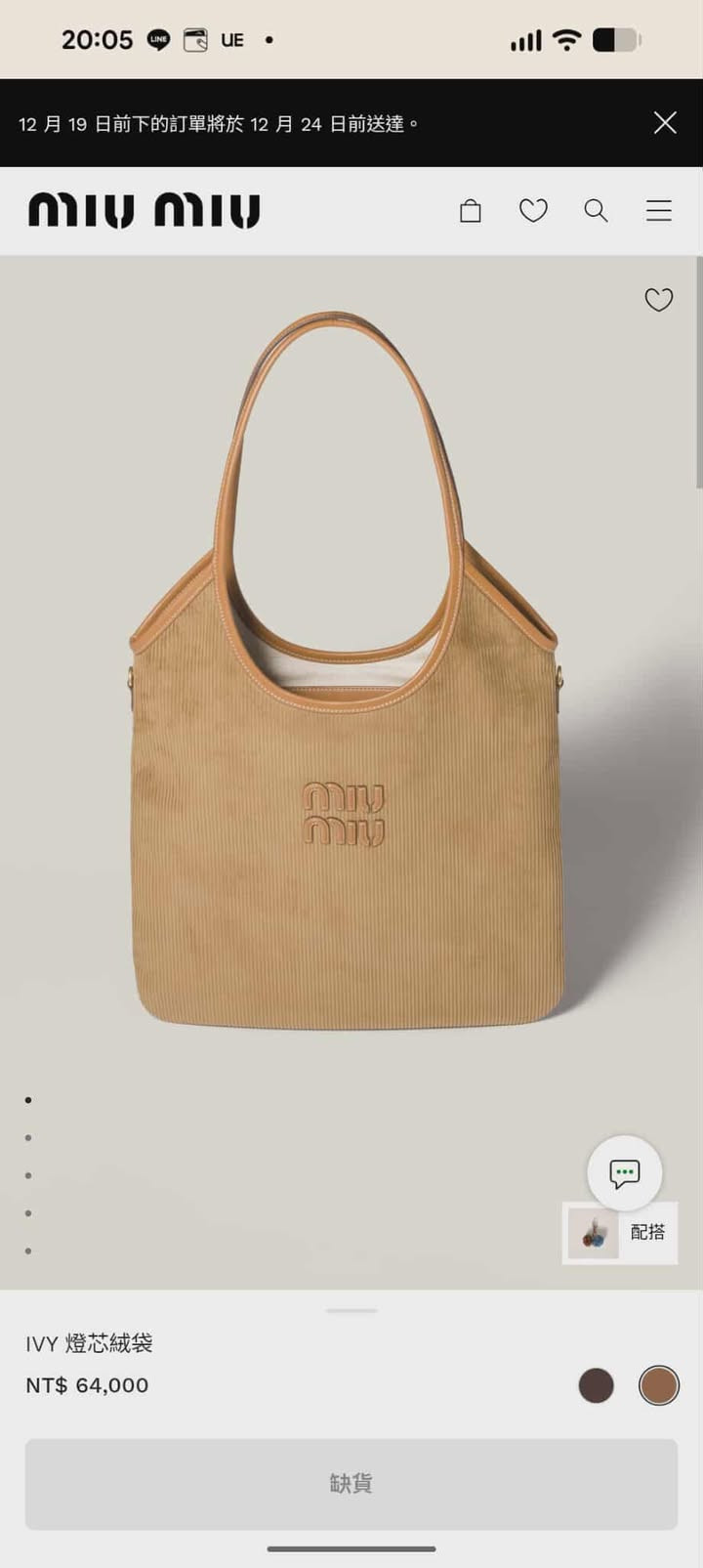Open the hamburger menu

point(659,211)
